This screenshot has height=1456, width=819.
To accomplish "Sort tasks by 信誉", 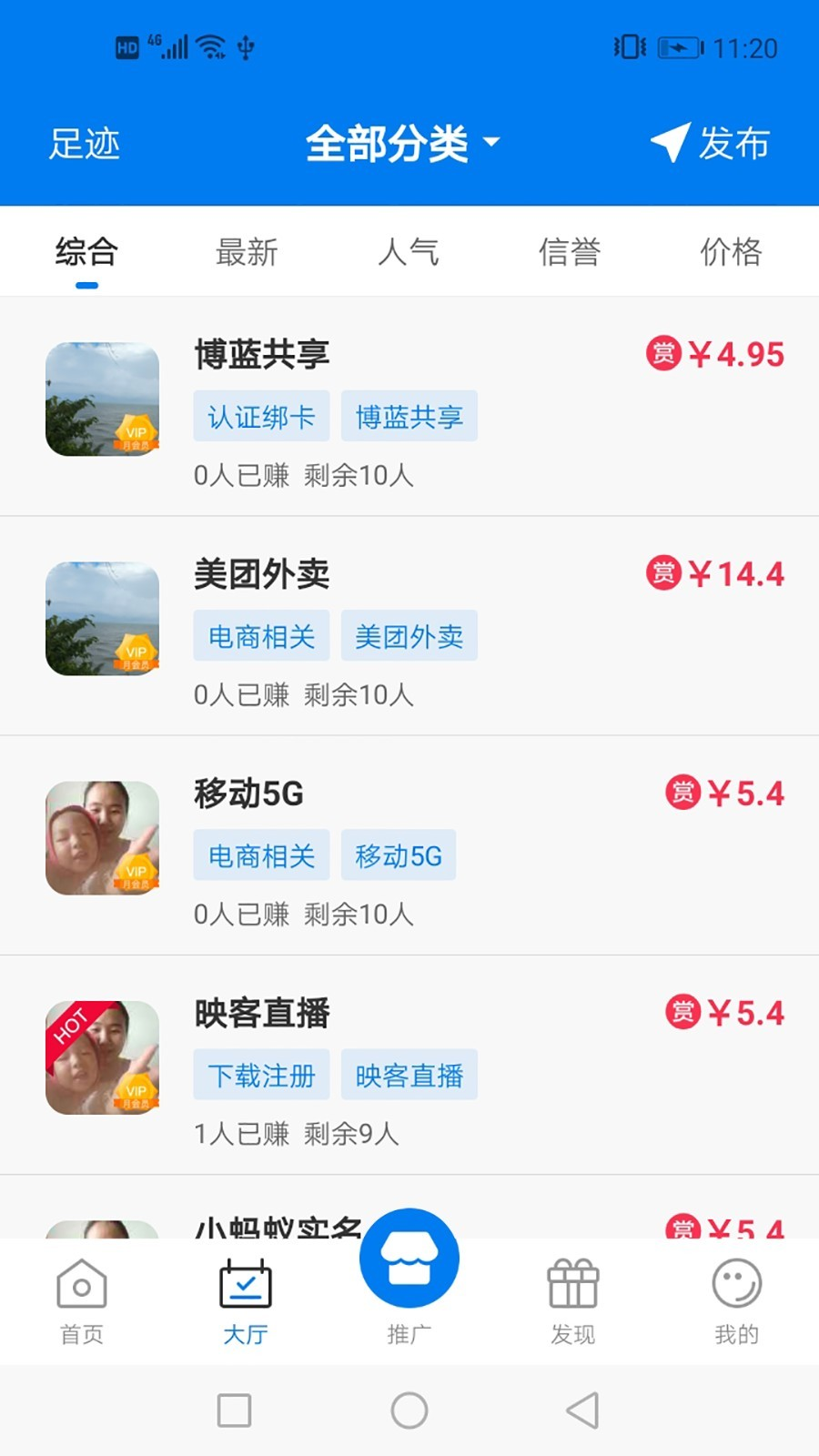I will pyautogui.click(x=570, y=252).
